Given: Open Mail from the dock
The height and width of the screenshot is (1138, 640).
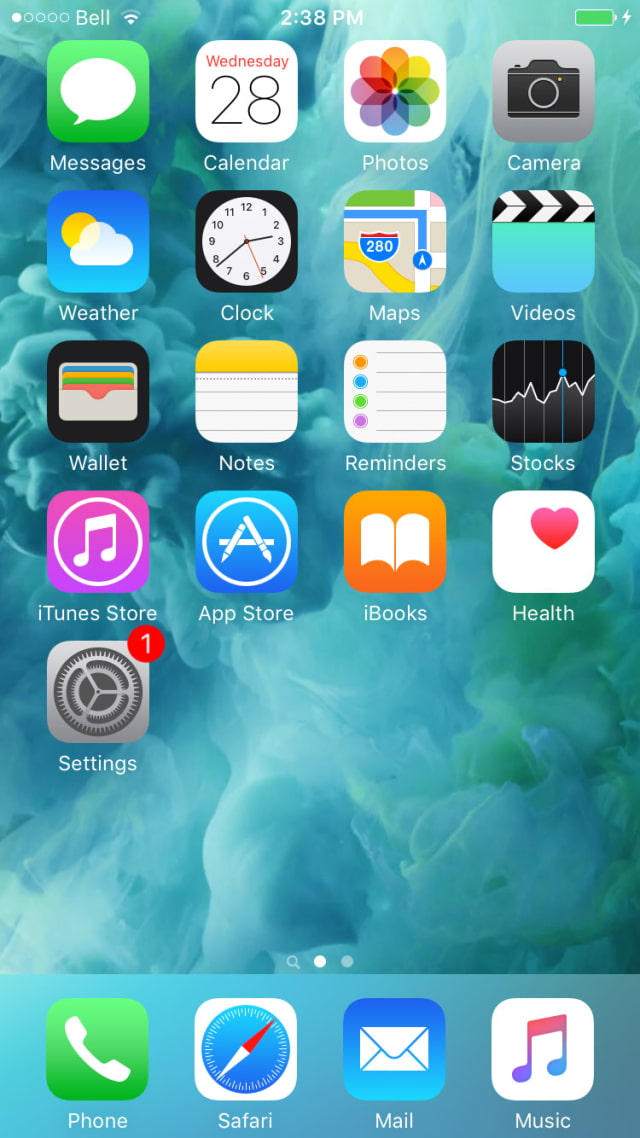Looking at the screenshot, I should 394,1049.
